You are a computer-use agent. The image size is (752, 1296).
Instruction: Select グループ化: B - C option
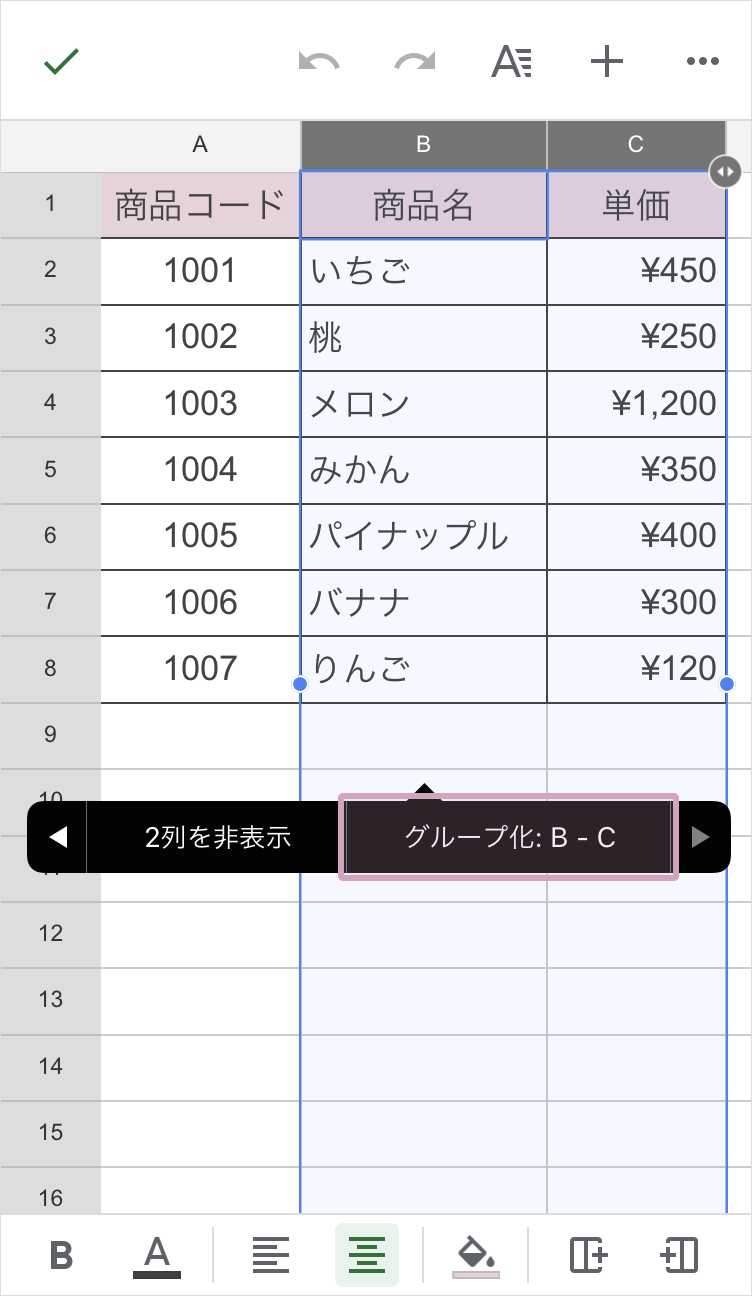509,837
